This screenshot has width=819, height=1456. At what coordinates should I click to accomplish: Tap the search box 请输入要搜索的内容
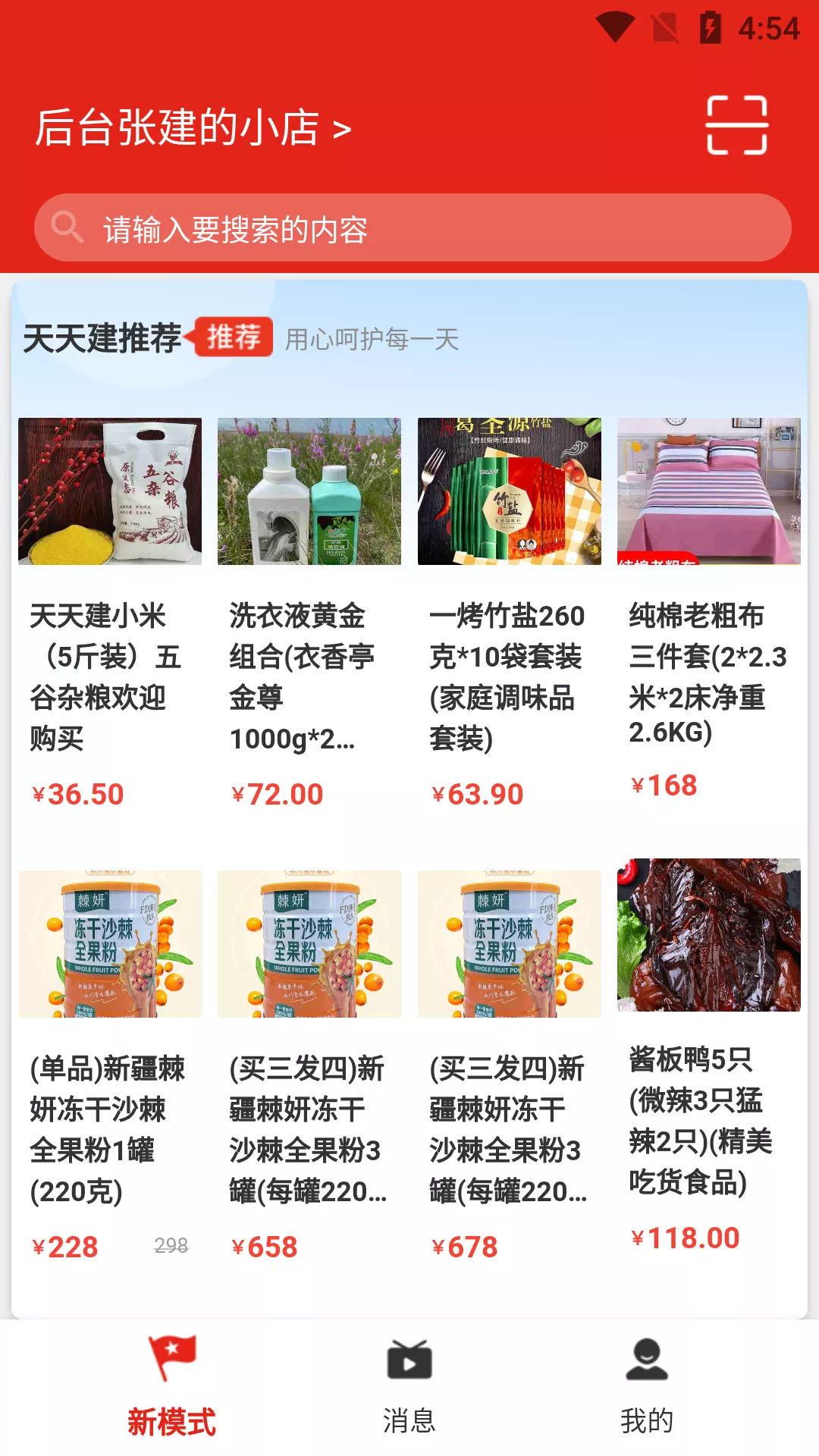point(413,227)
